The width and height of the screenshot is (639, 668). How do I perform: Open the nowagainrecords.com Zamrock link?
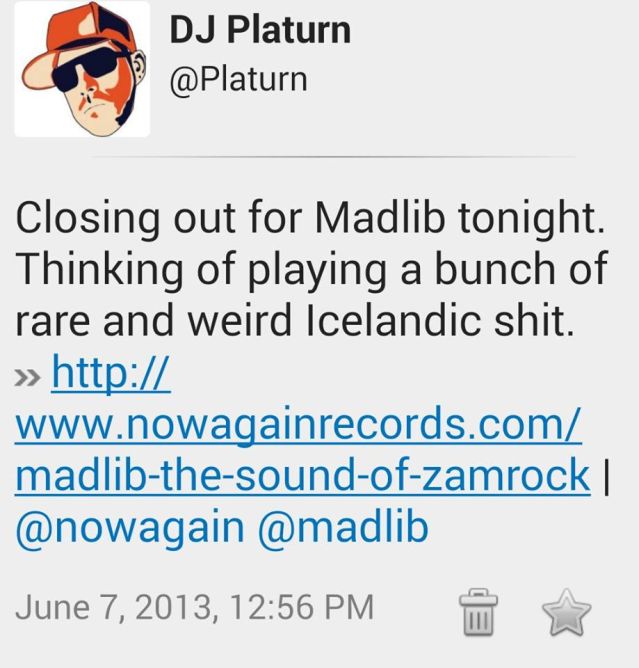pos(298,427)
